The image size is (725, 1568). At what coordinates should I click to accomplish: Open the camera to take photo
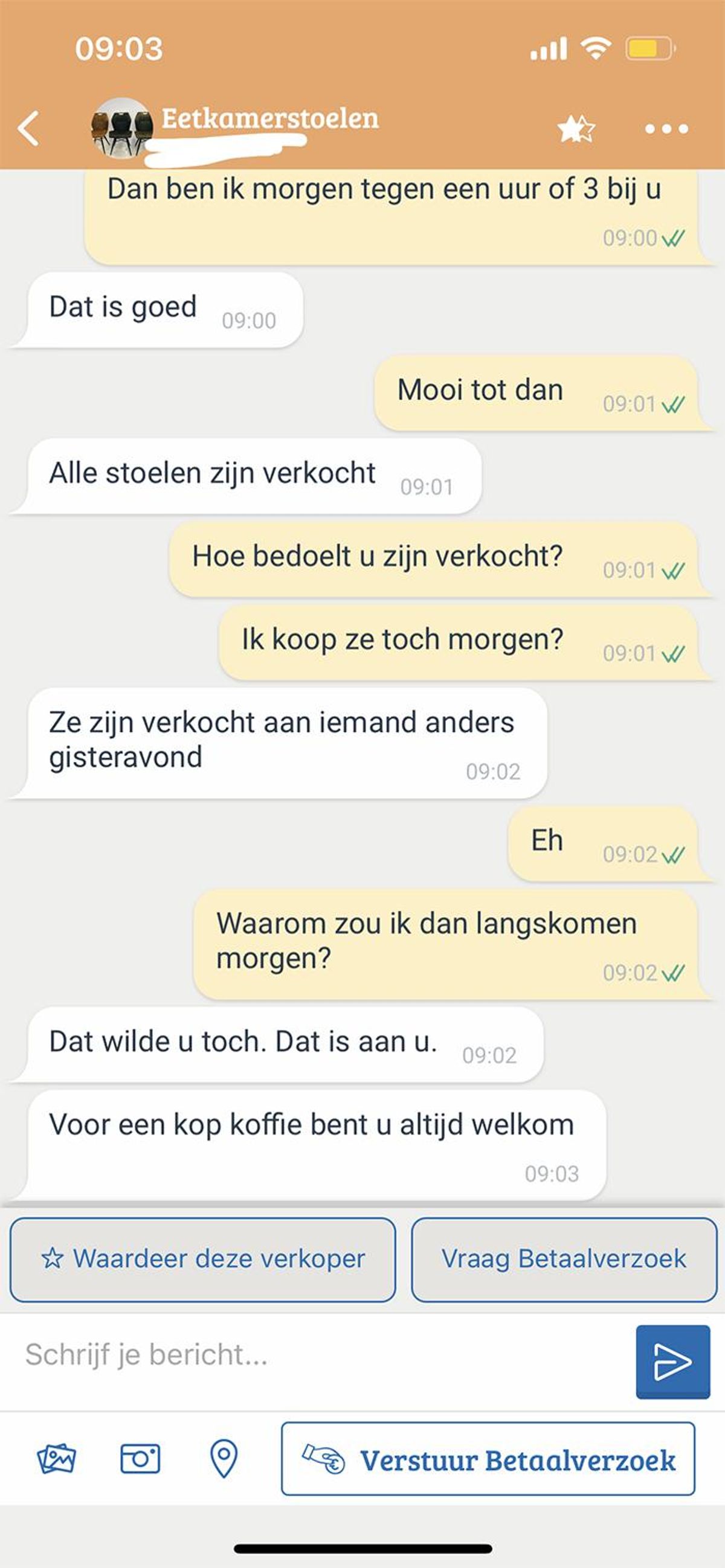click(x=140, y=1459)
